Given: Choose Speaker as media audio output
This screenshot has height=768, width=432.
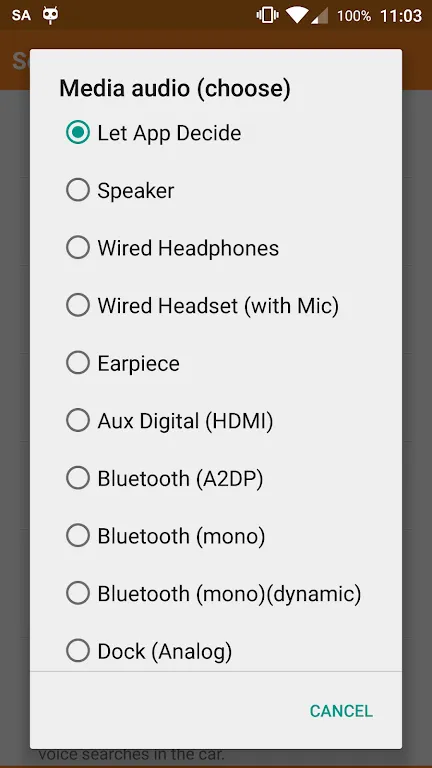Looking at the screenshot, I should pyautogui.click(x=216, y=191).
